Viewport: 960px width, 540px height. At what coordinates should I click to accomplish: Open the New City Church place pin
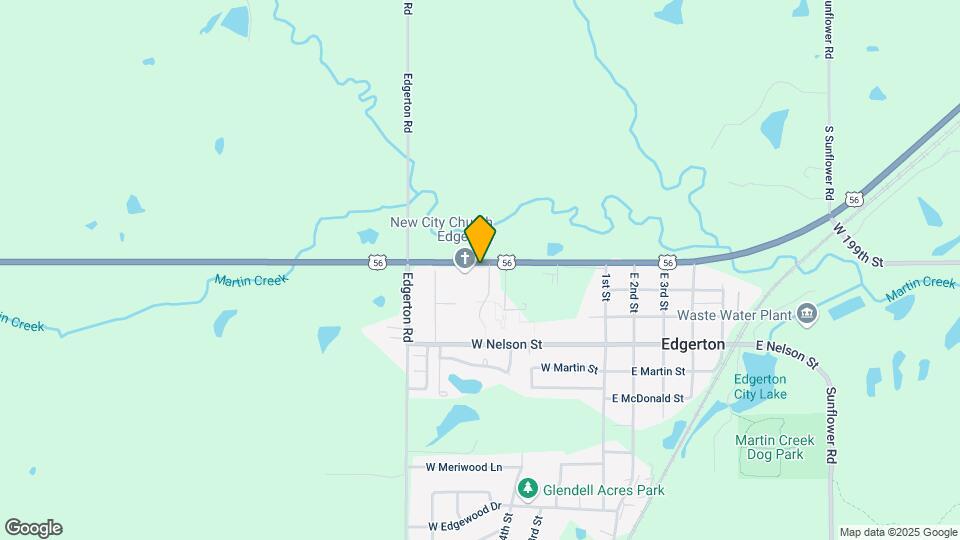click(x=464, y=260)
